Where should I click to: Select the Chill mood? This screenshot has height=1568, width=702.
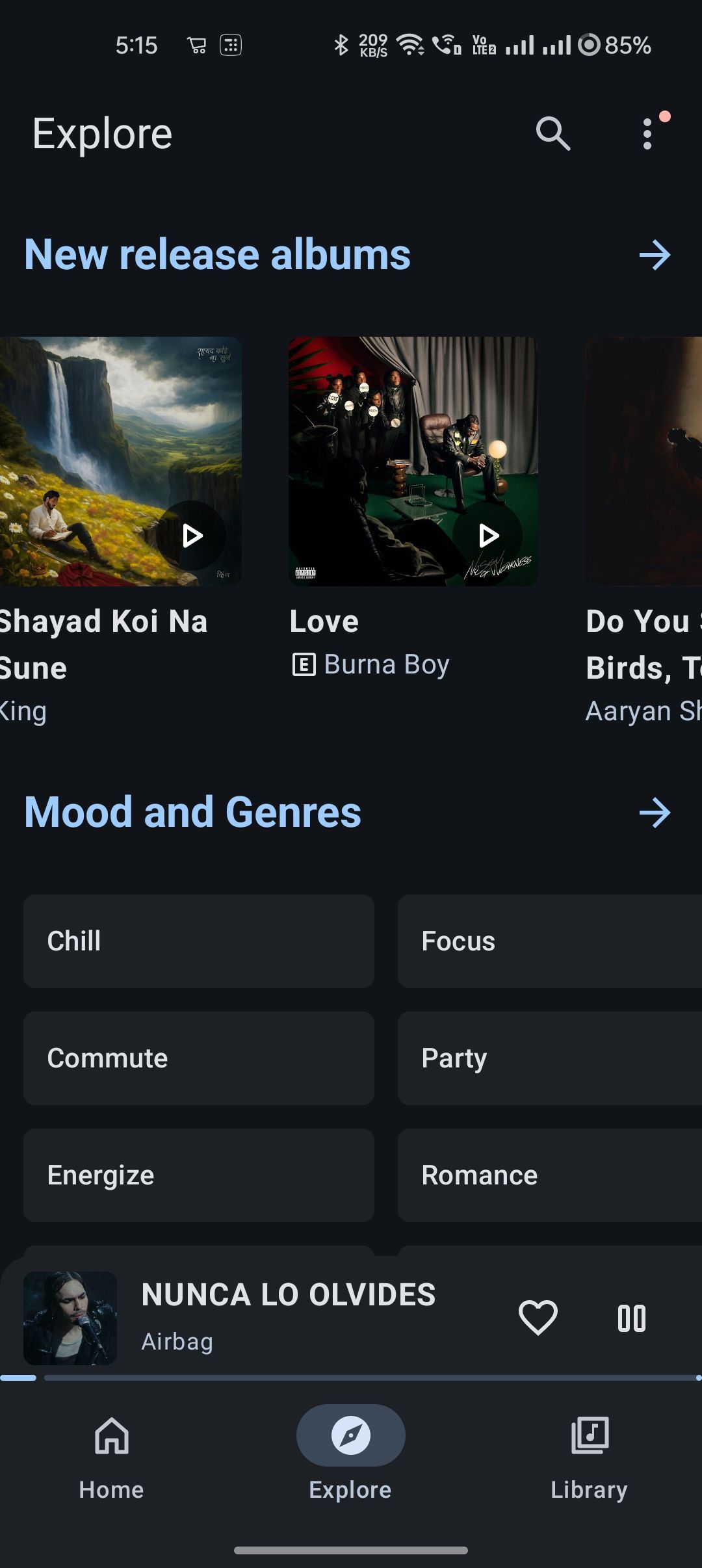[x=199, y=941]
